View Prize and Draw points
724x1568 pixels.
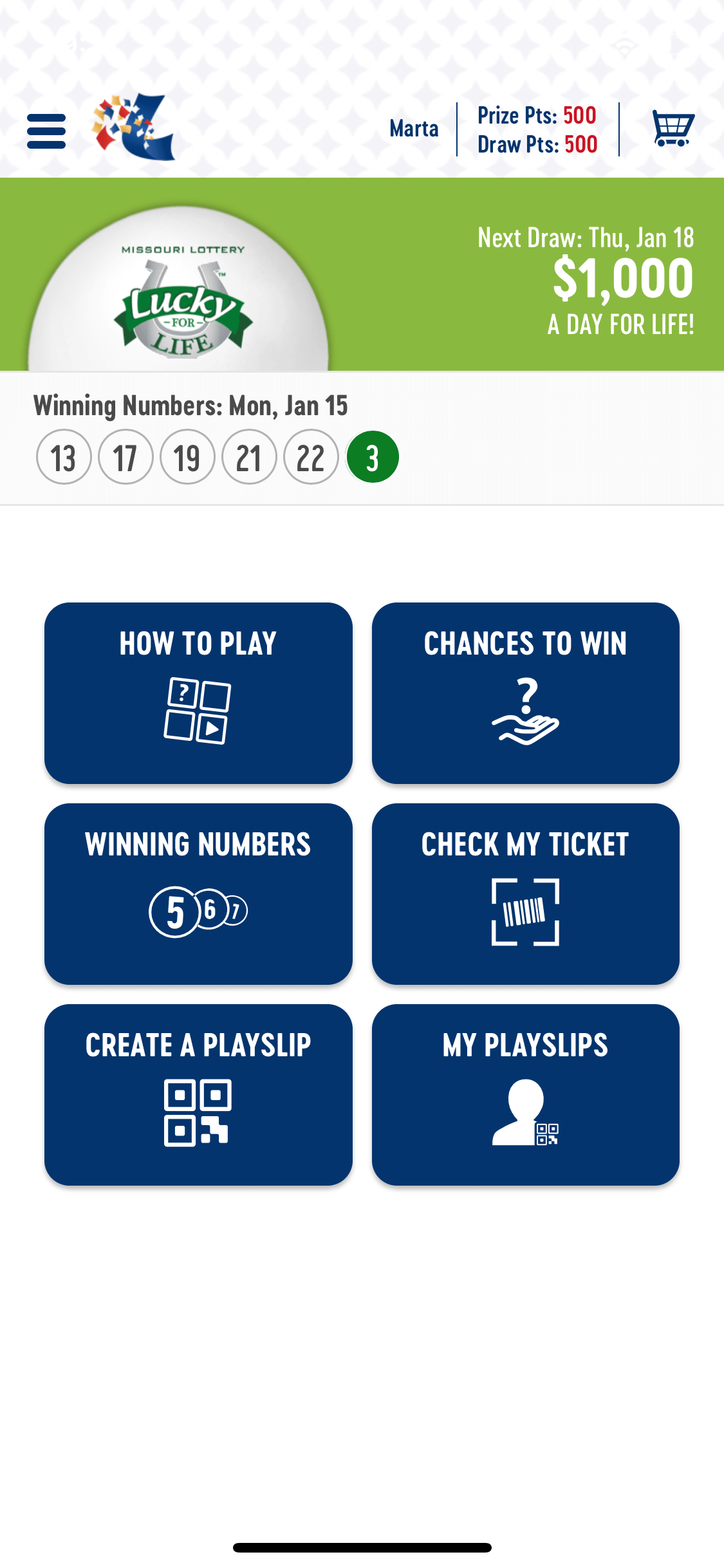tap(537, 129)
